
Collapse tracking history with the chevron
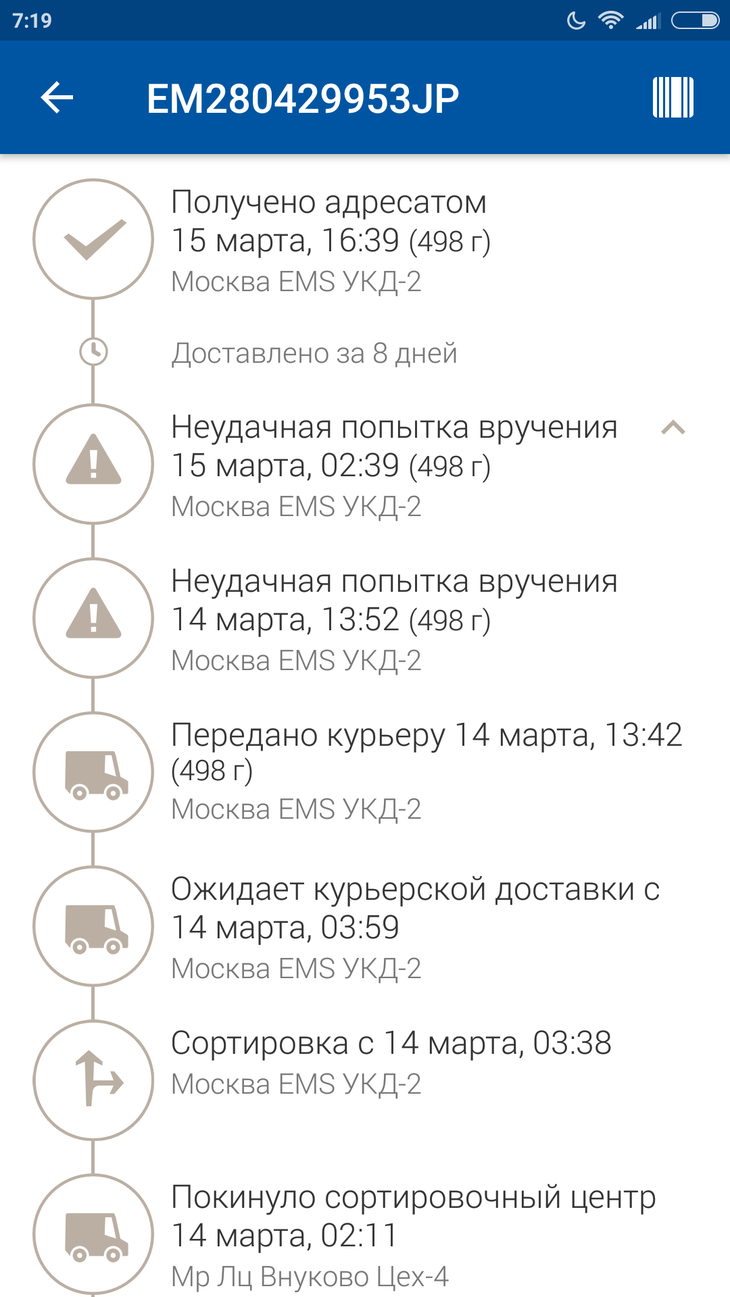pos(673,428)
